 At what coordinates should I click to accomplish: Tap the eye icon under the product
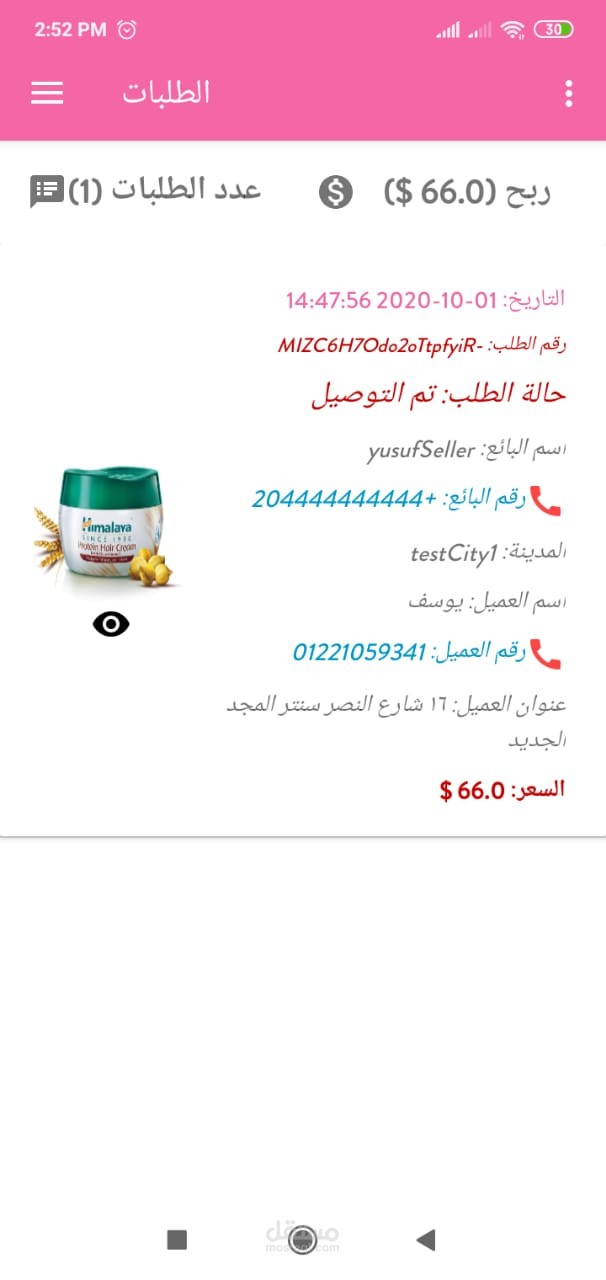[111, 625]
